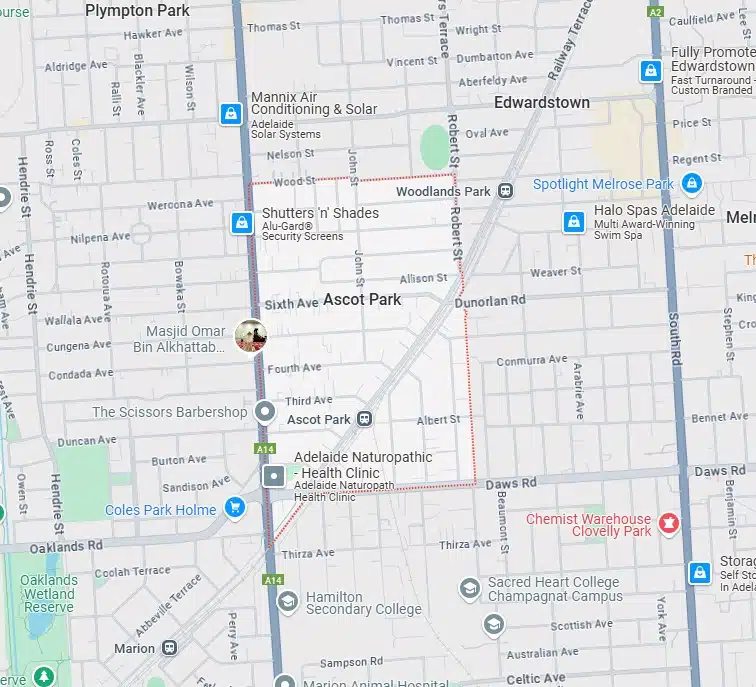Open the Mannix Air Conditioning & Solar pin

[231, 114]
